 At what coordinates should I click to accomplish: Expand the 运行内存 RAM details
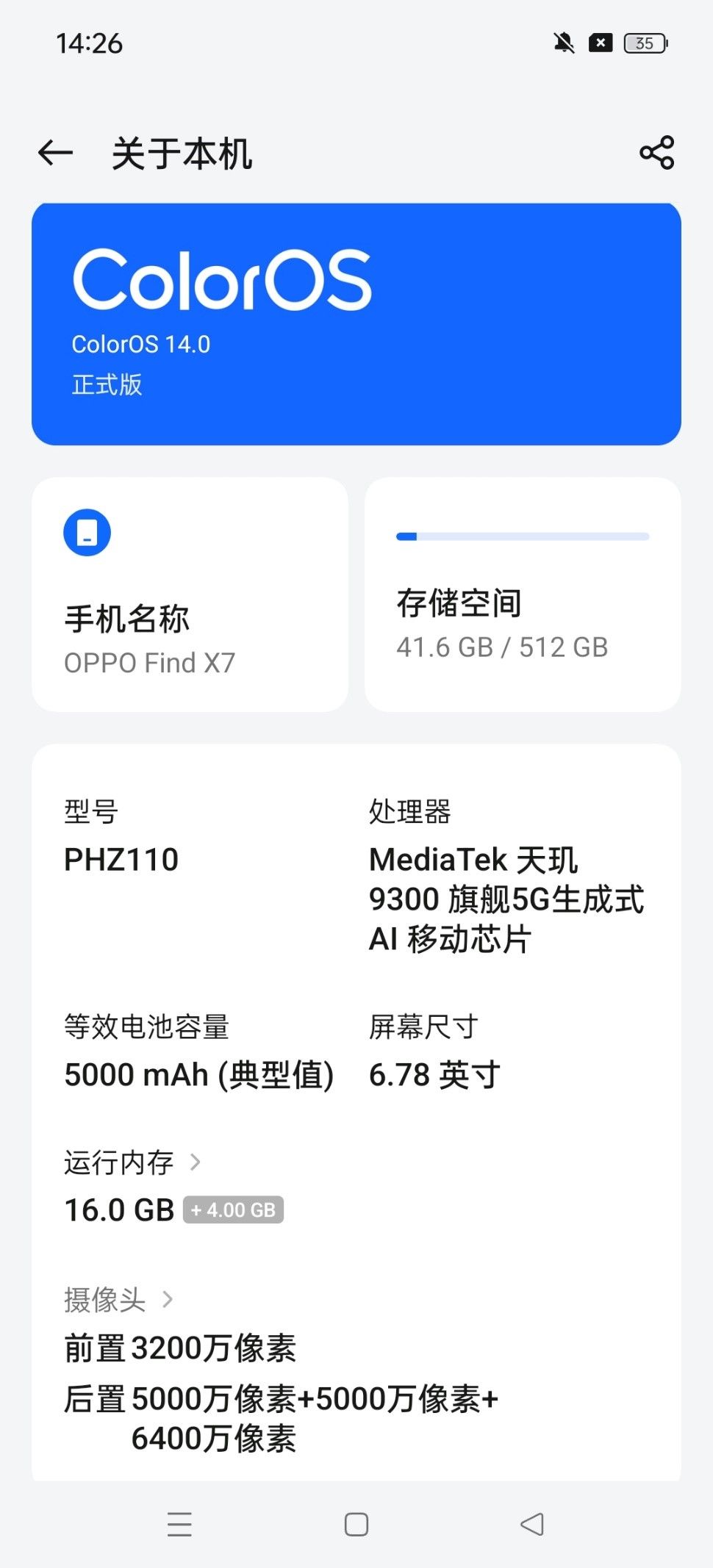[x=131, y=1162]
